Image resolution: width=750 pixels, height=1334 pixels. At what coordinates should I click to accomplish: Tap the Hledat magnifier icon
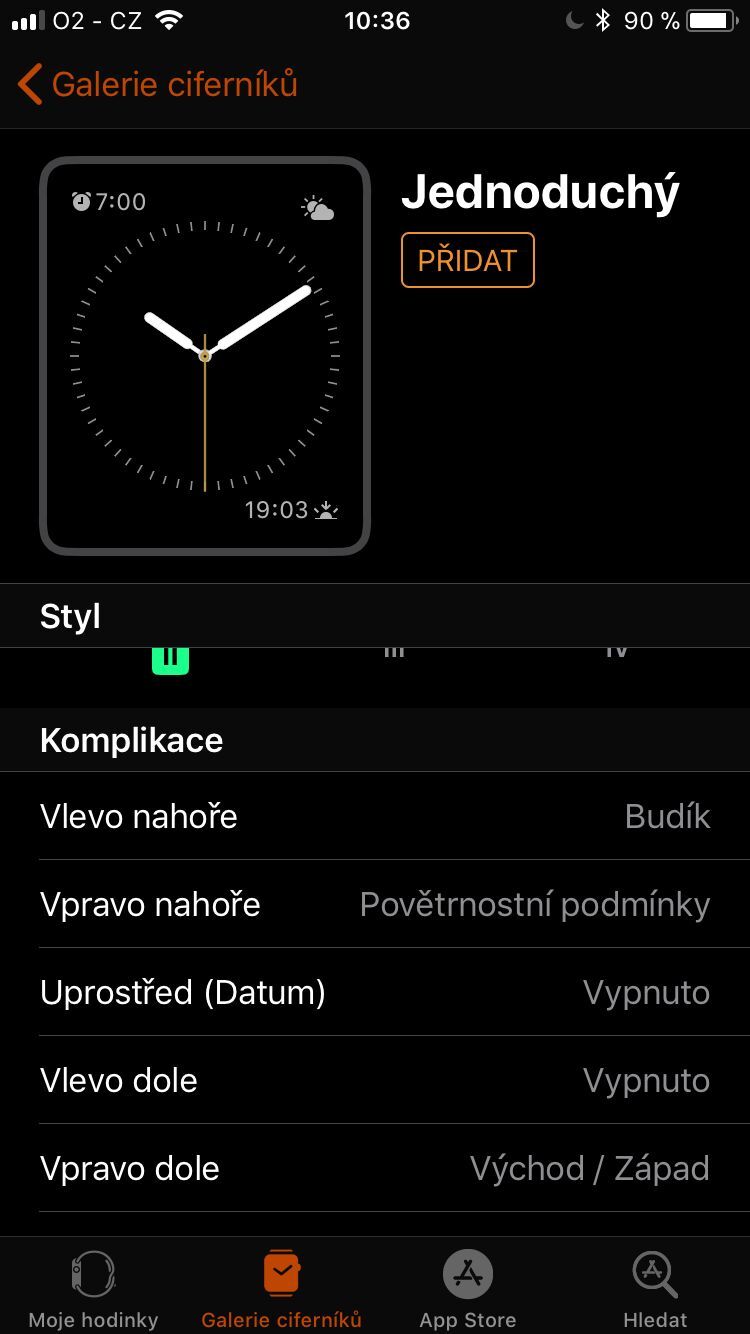pos(654,1272)
